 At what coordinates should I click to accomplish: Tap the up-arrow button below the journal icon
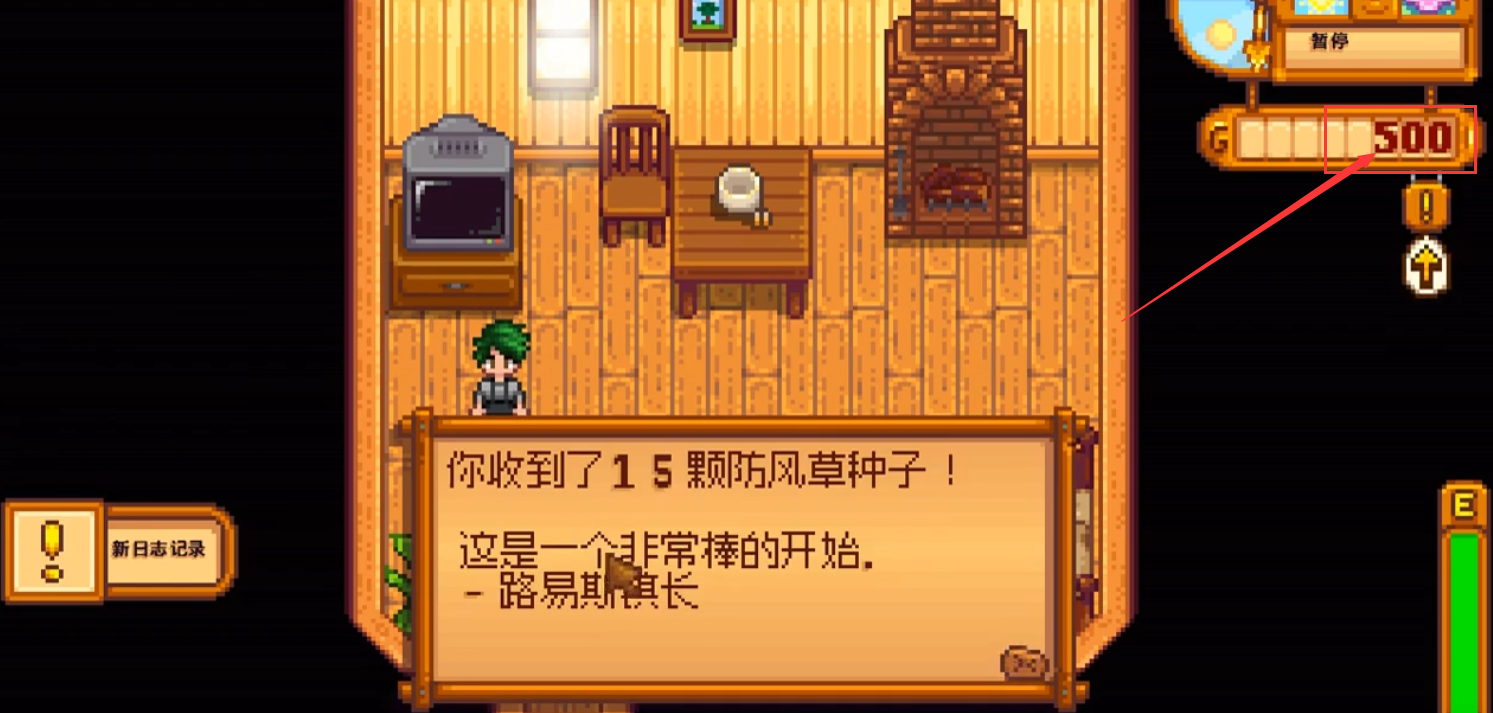click(1425, 268)
